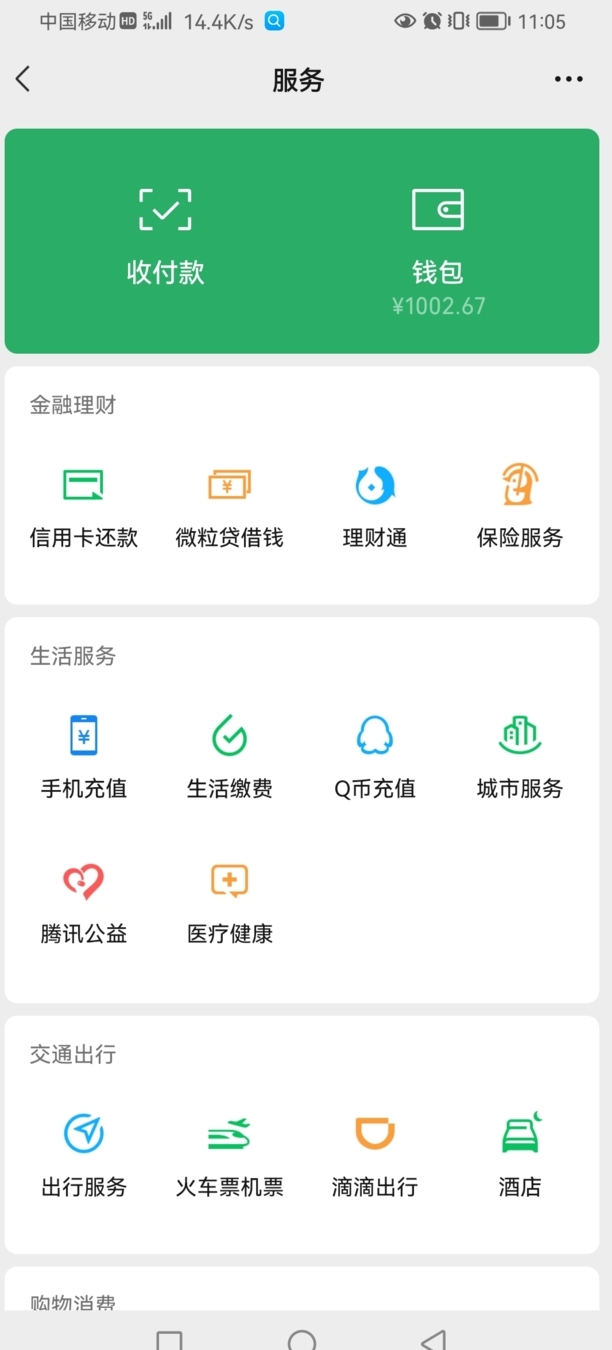
Task: Open the system recent apps view
Action: click(170, 1340)
